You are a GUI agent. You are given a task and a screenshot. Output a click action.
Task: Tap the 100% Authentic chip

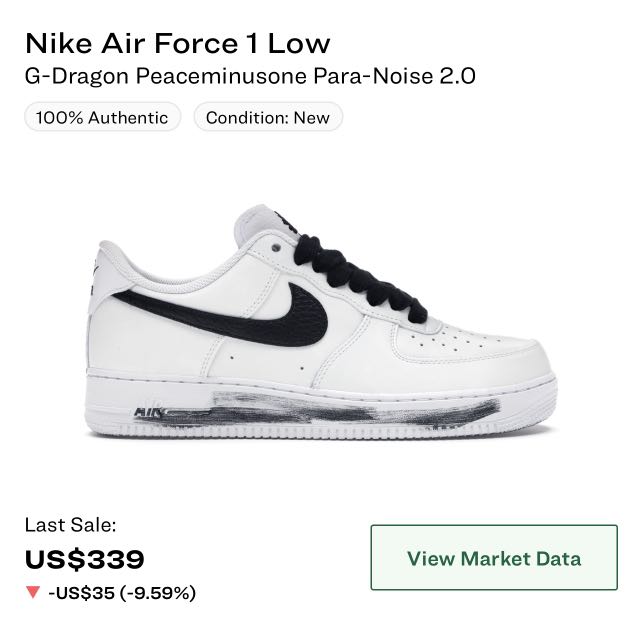tap(102, 117)
